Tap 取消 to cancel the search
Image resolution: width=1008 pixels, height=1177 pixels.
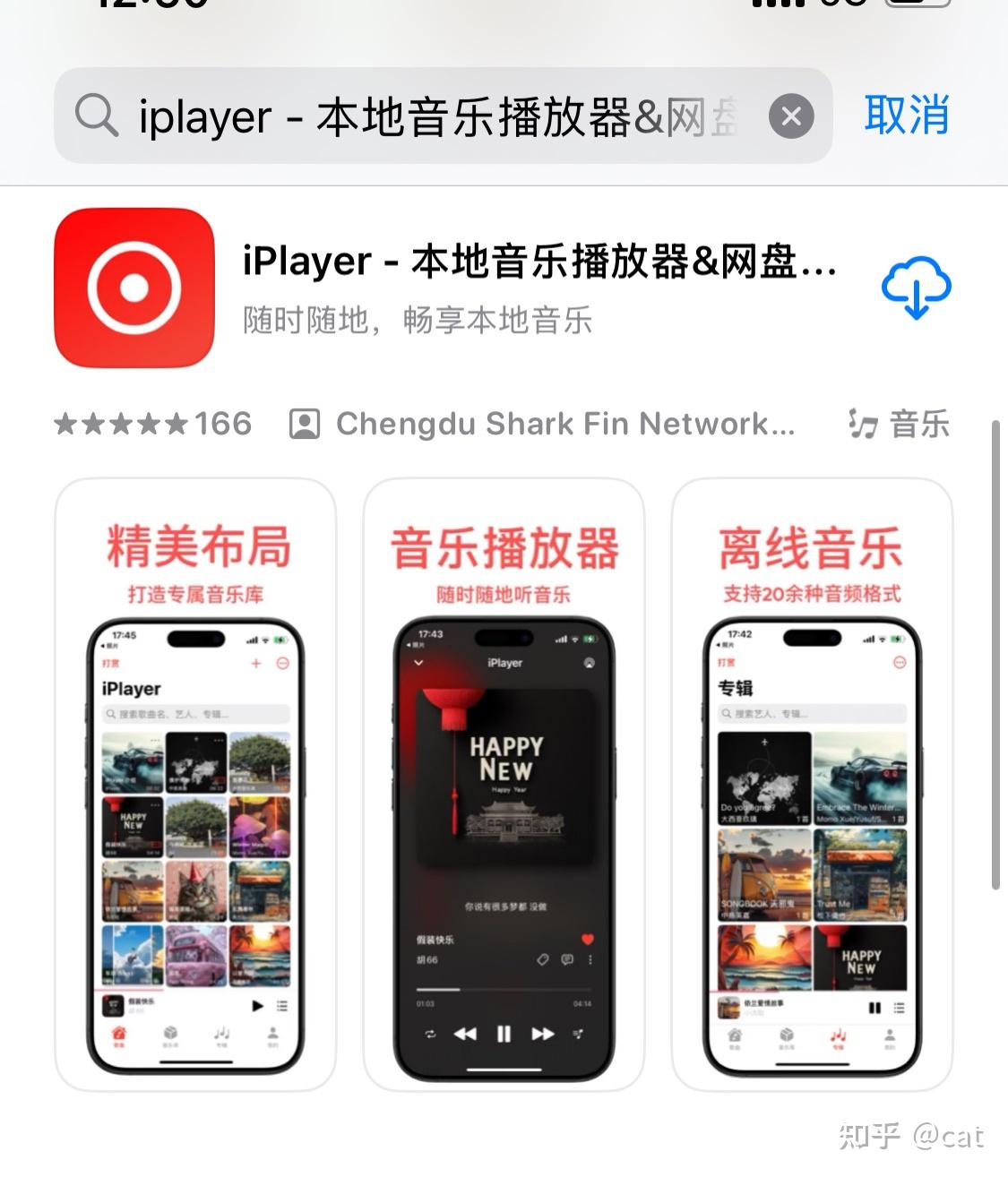point(906,115)
